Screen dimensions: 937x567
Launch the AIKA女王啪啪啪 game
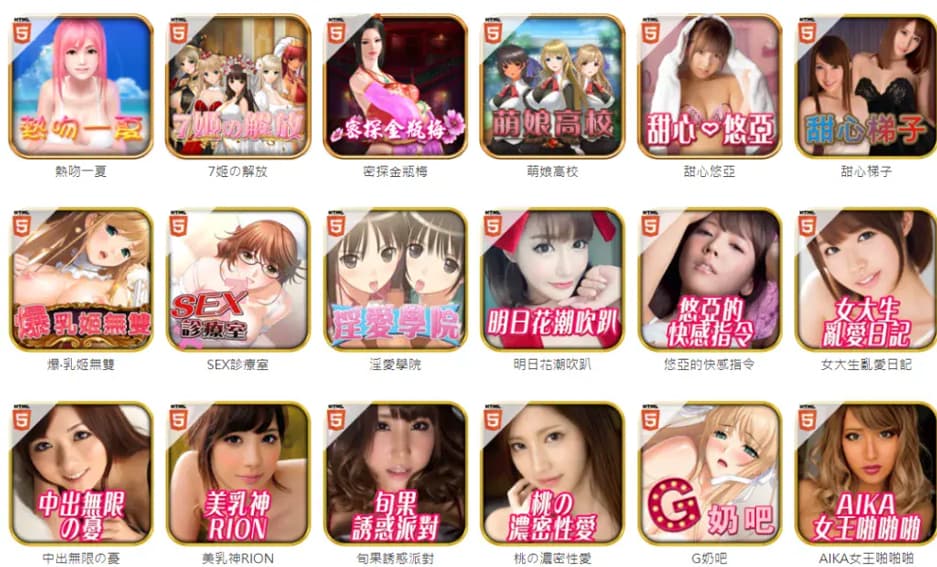click(x=866, y=473)
